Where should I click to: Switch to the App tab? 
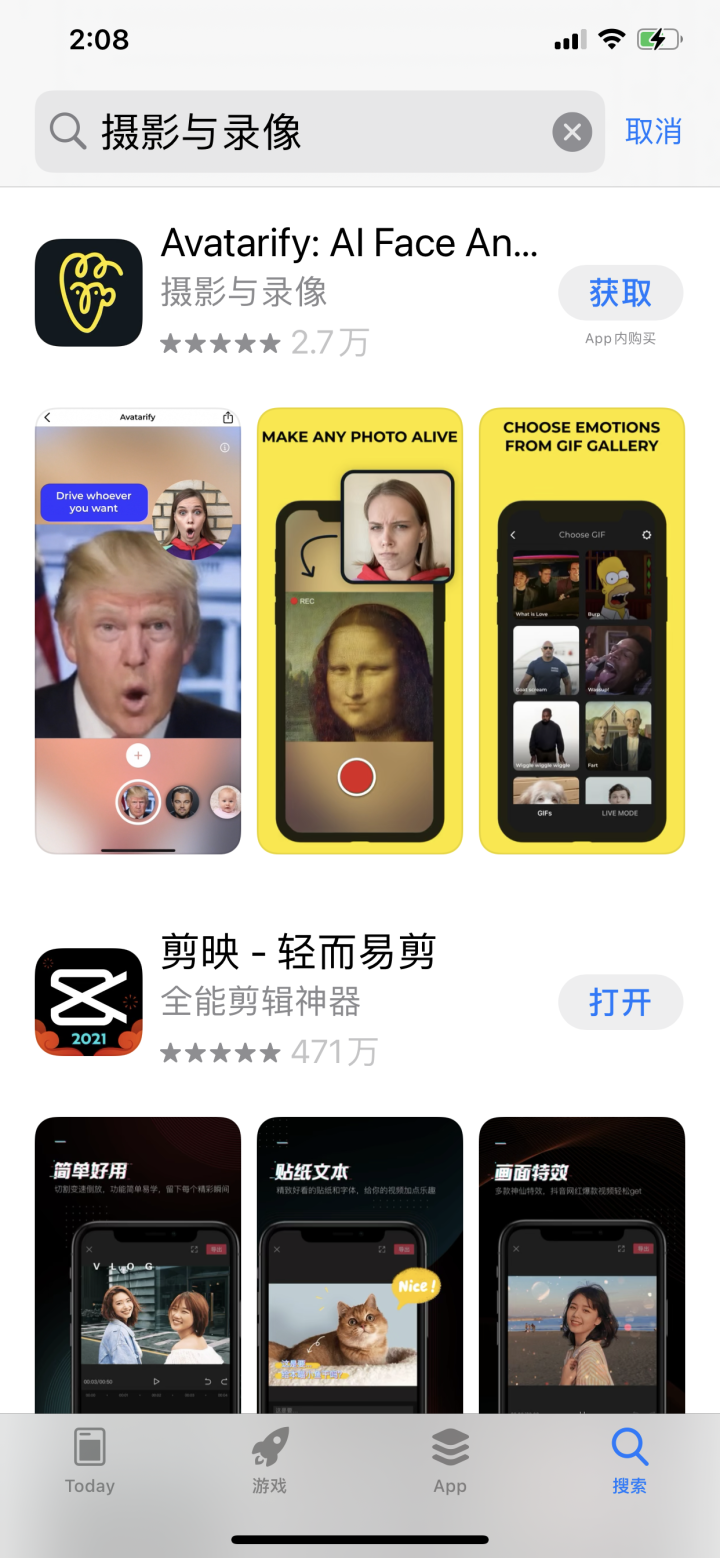pos(450,1461)
